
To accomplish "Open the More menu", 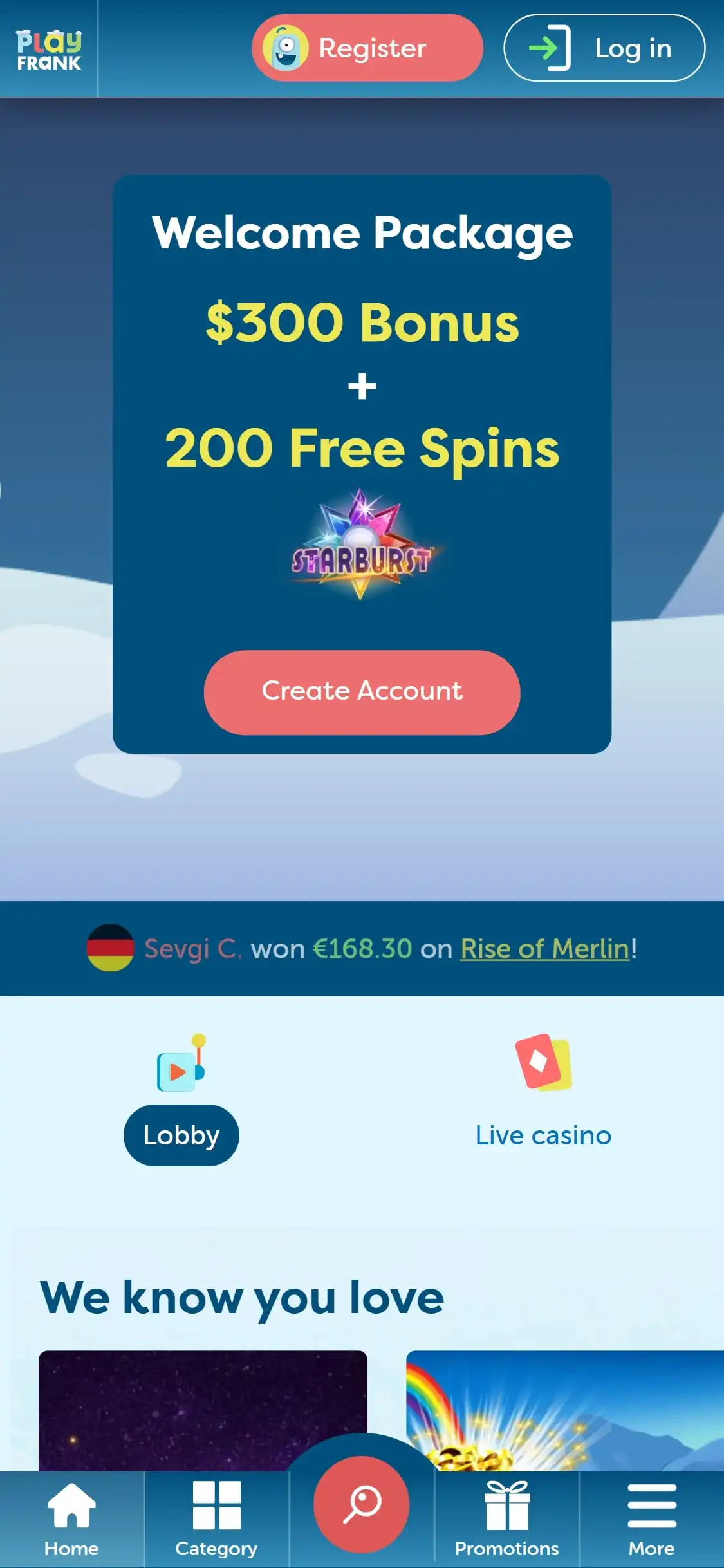I will (651, 1519).
